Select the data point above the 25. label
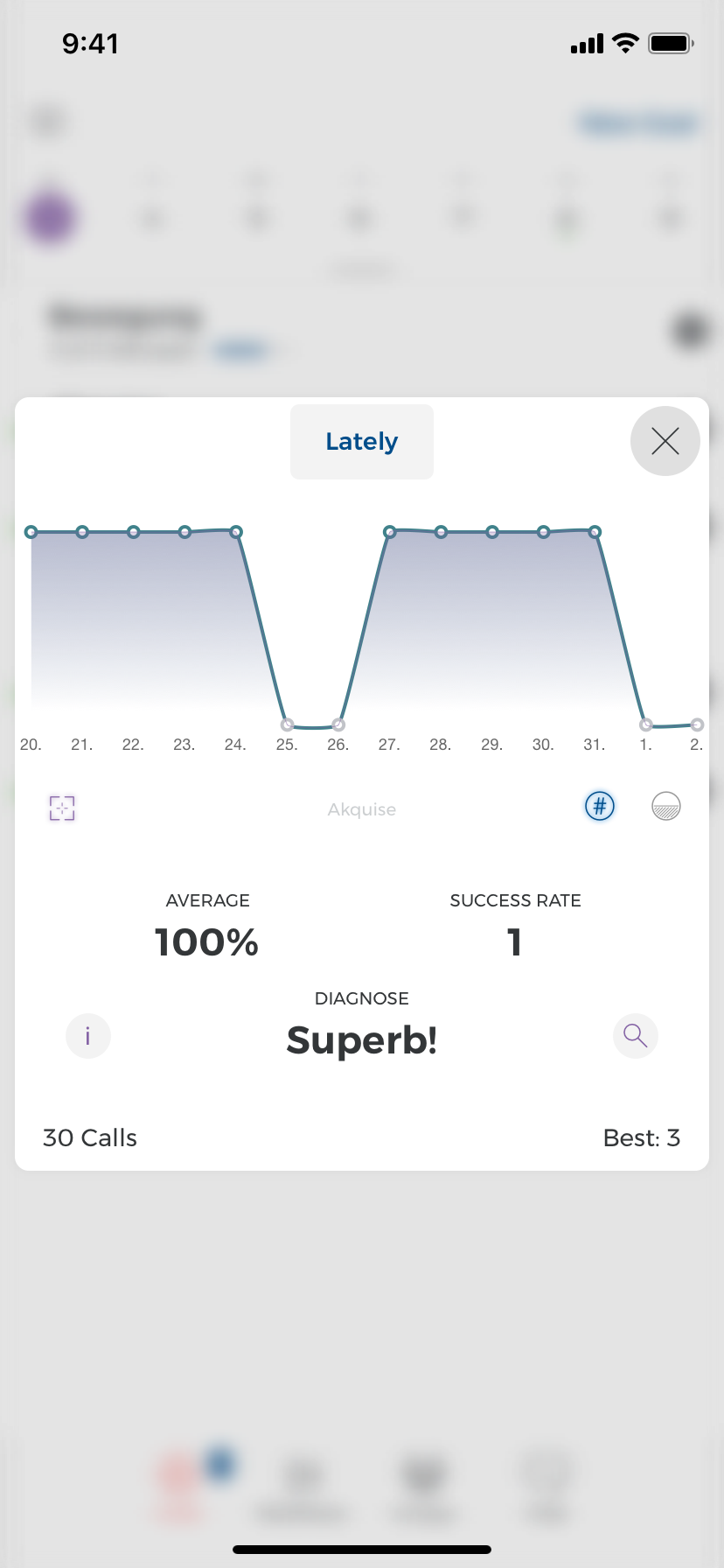 (287, 724)
